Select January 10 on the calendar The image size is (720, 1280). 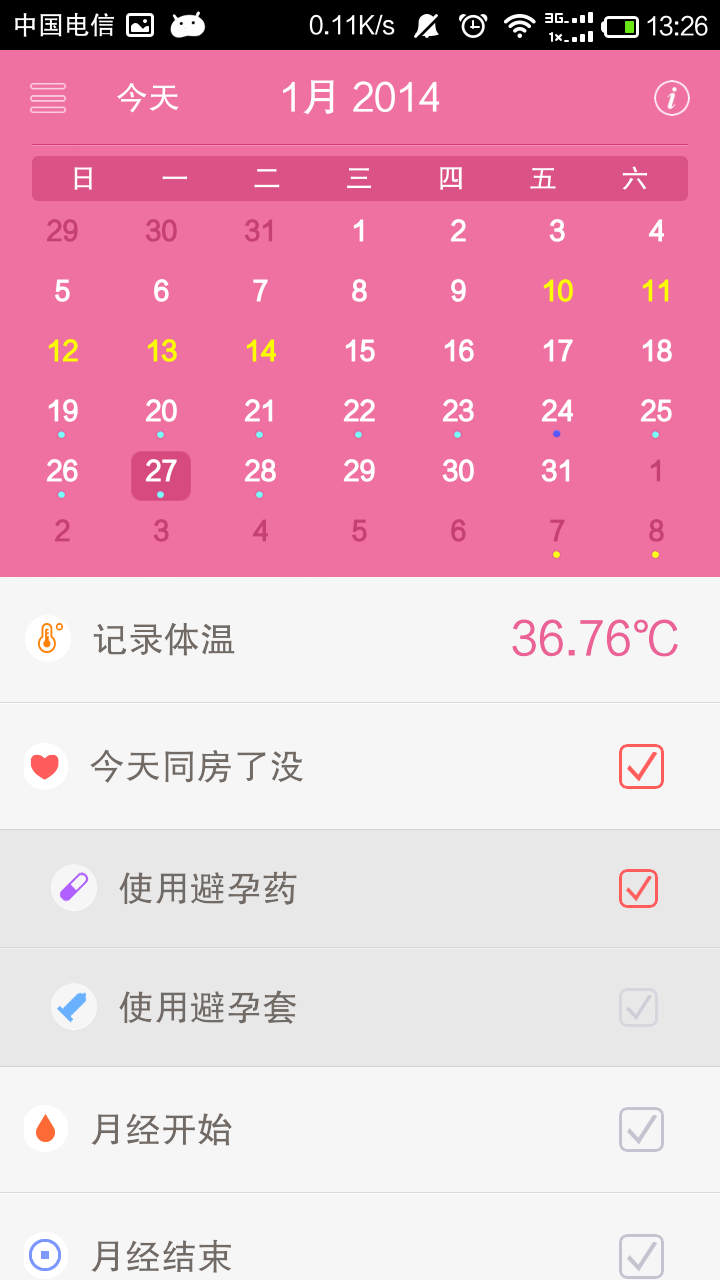[x=557, y=291]
